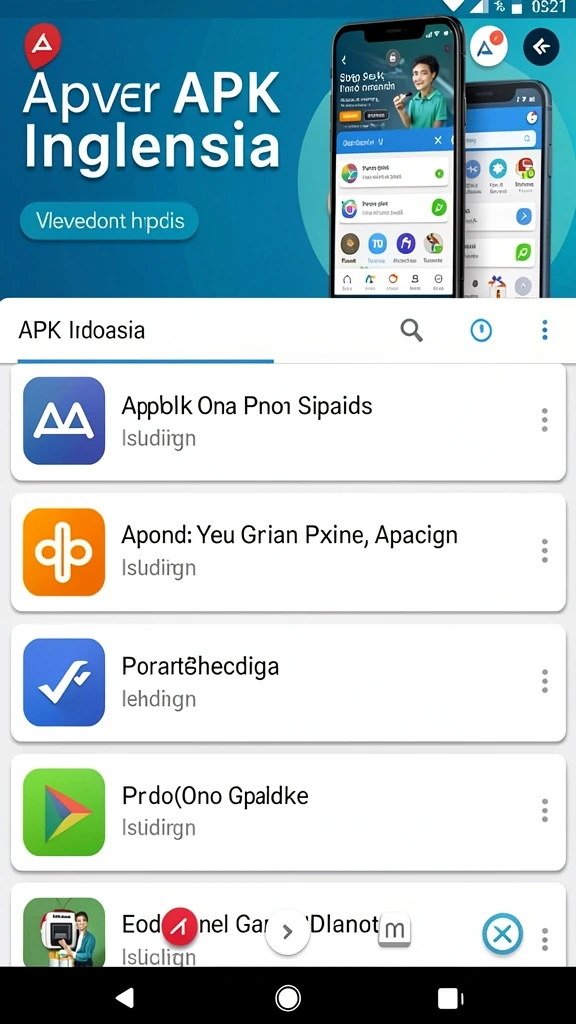576x1024 pixels.
Task: Open the overflow menu for Porartehecdiga
Action: click(x=545, y=681)
